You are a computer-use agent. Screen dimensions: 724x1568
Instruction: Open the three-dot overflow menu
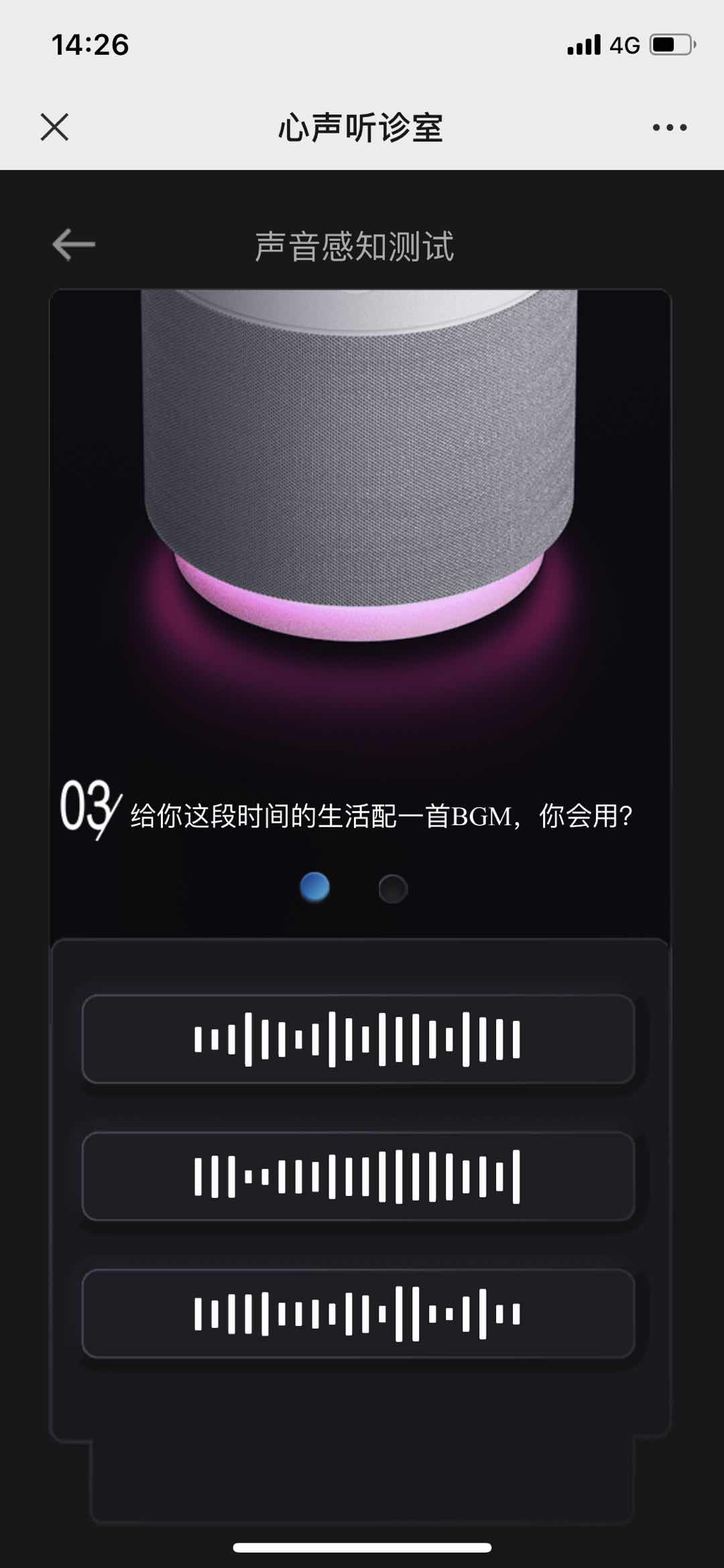(669, 127)
